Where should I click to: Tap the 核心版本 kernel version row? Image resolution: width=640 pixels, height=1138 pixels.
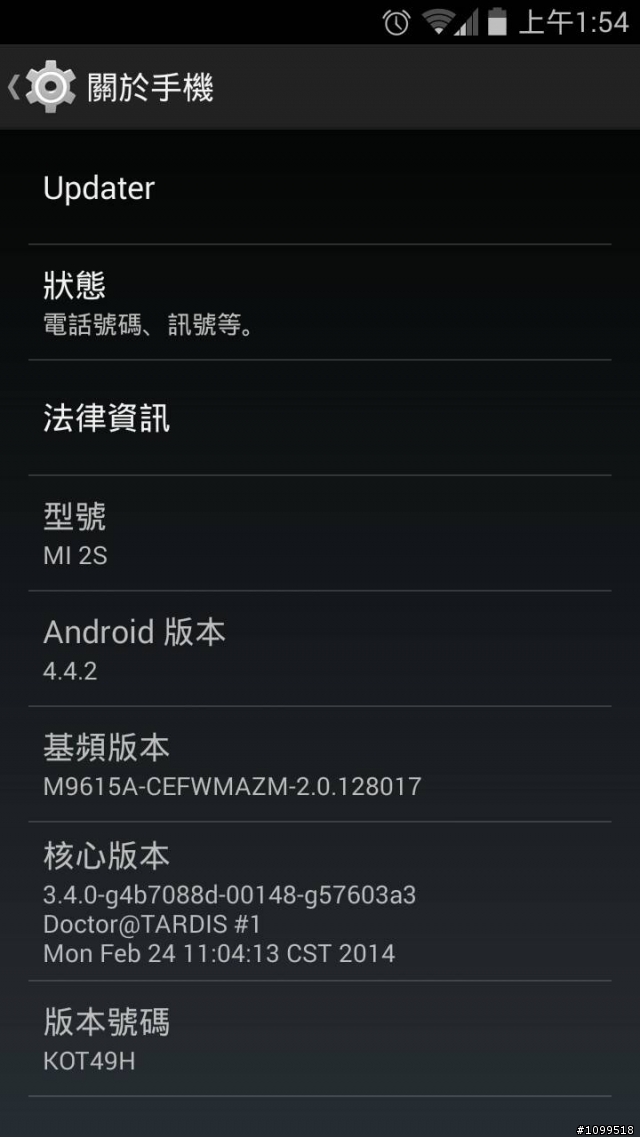pyautogui.click(x=320, y=901)
